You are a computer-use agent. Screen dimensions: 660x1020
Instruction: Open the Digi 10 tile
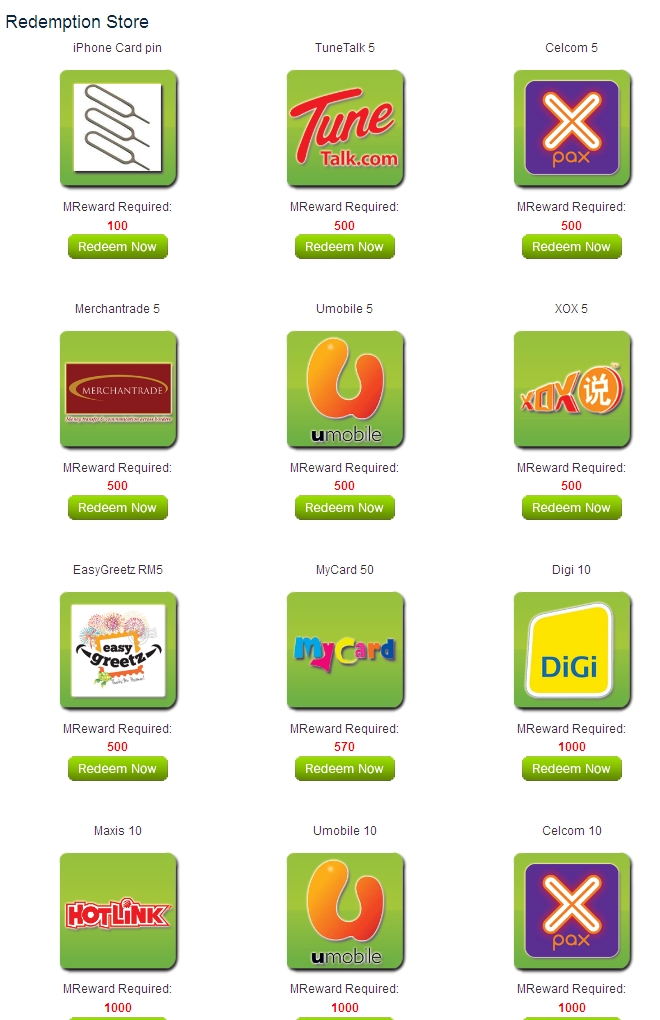[572, 650]
